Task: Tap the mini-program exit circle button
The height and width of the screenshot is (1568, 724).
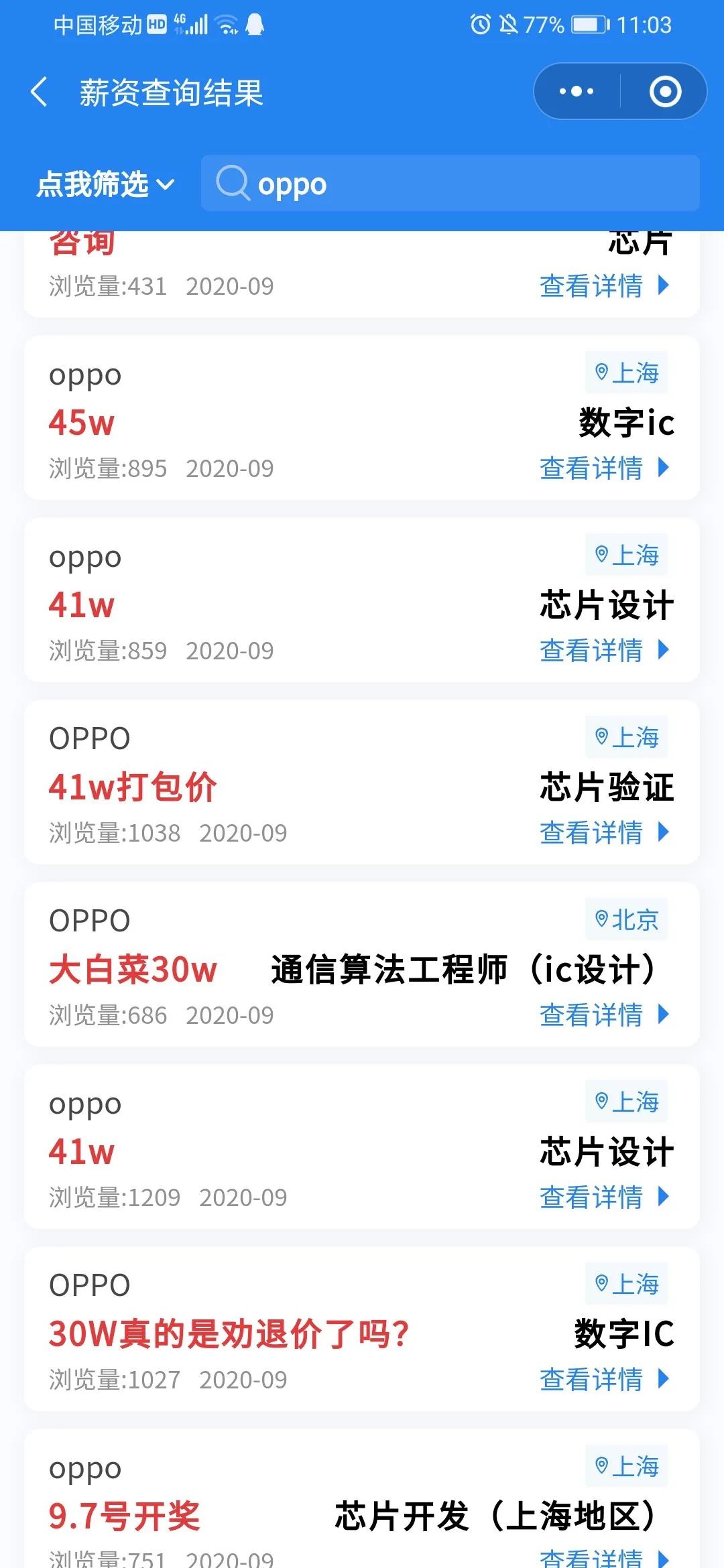Action: [x=666, y=92]
